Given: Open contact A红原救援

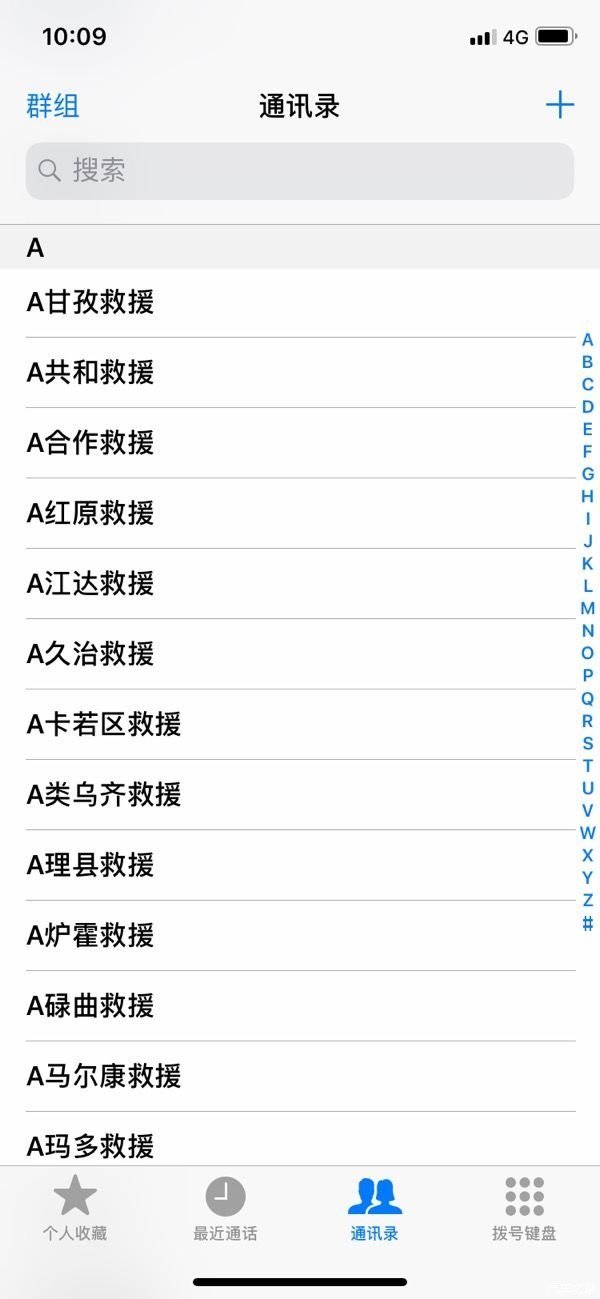Looking at the screenshot, I should 90,513.
